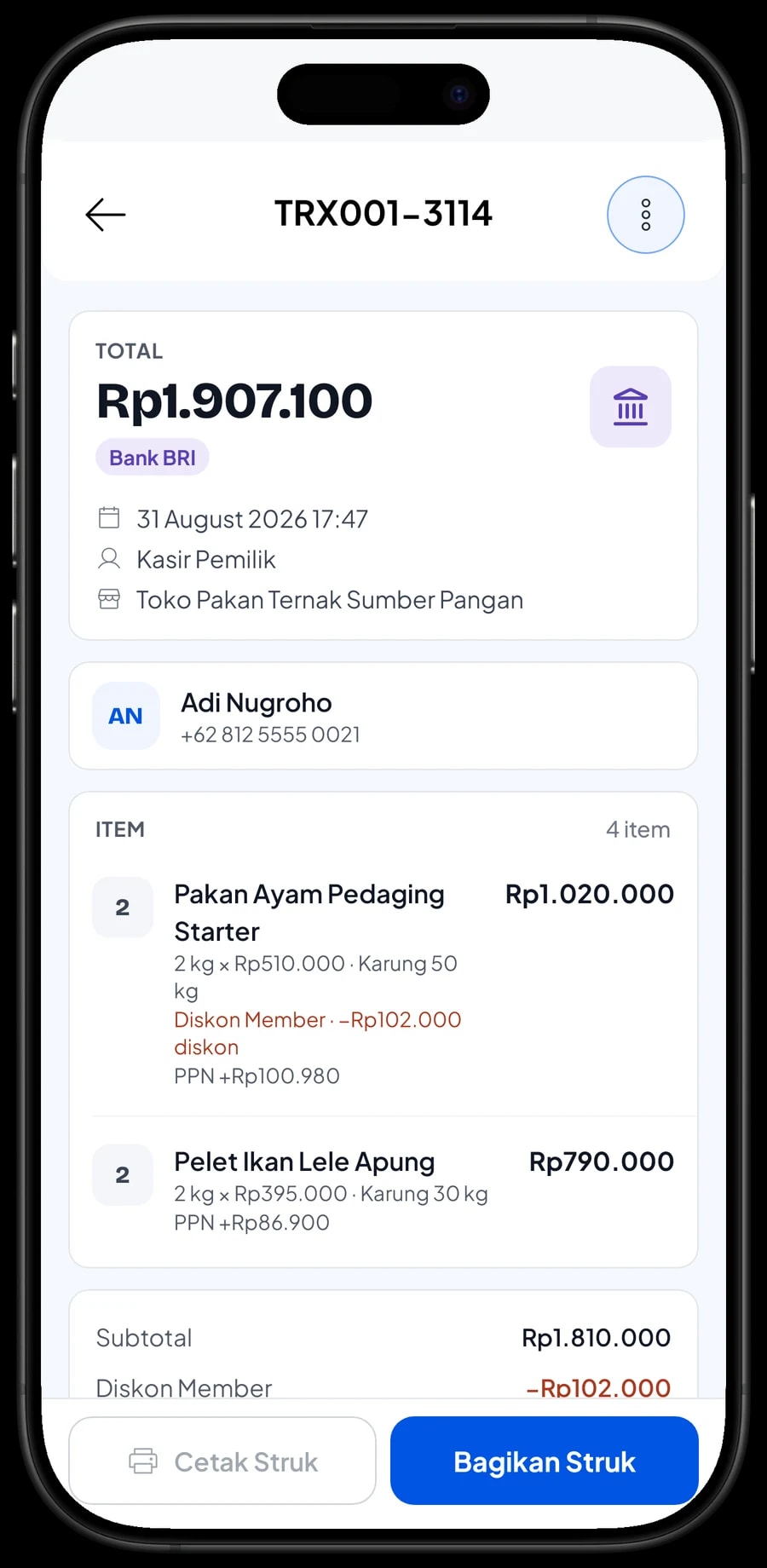Tap Cetak Struk to print the receipt
767x1568 pixels.
tap(222, 1461)
